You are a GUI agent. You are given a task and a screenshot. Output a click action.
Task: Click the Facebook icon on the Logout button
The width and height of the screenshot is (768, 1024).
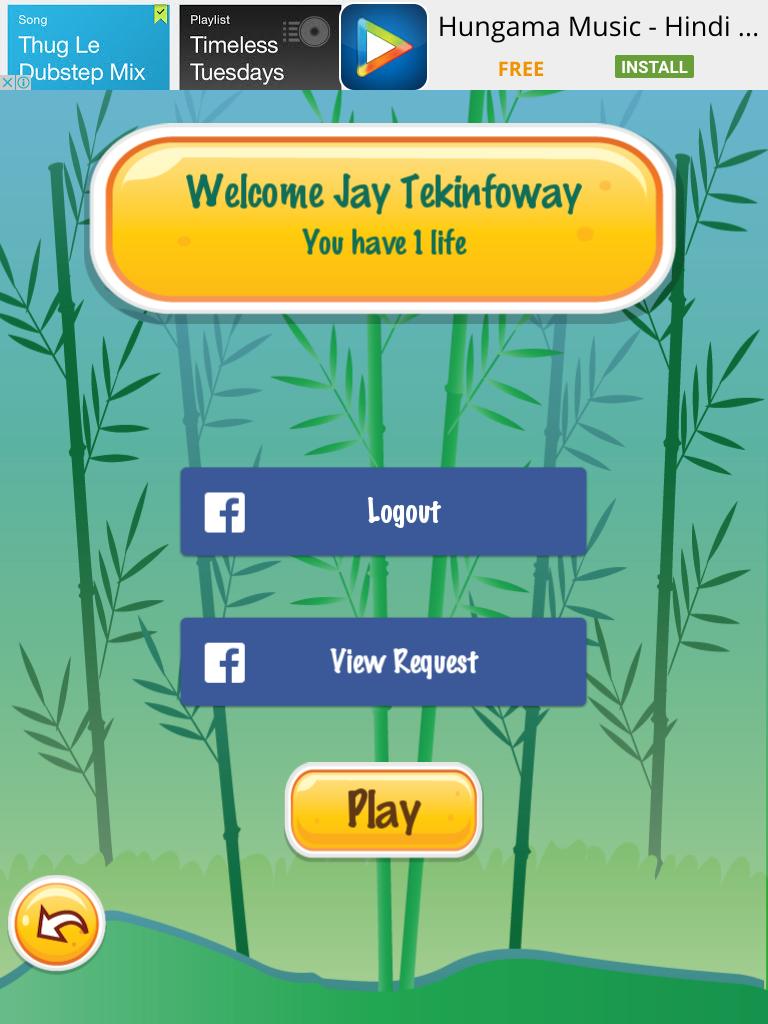(224, 512)
